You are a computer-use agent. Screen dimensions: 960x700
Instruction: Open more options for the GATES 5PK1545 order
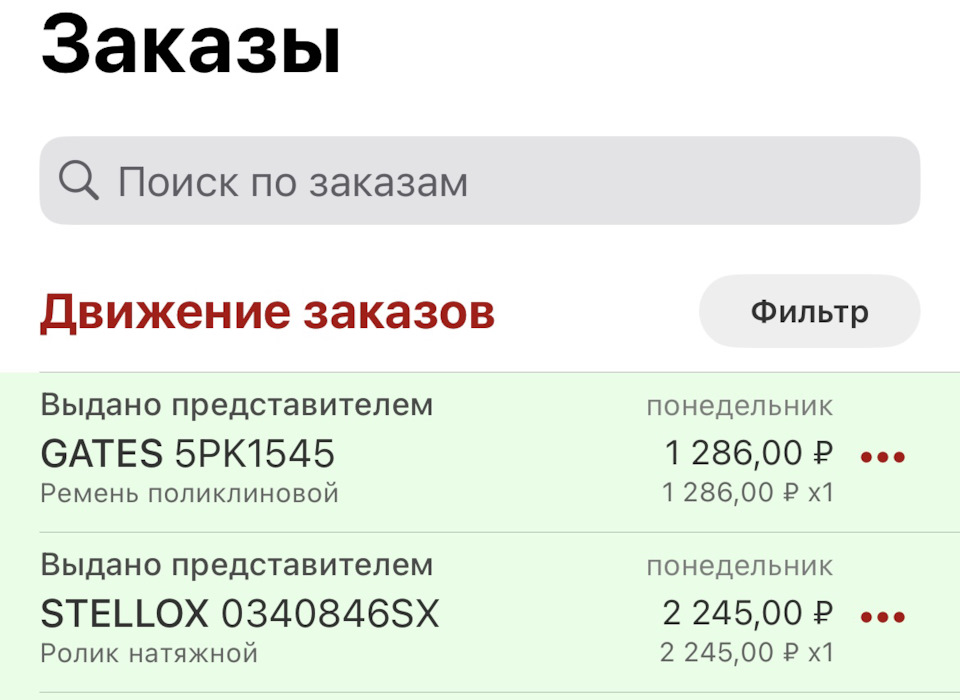(x=883, y=457)
